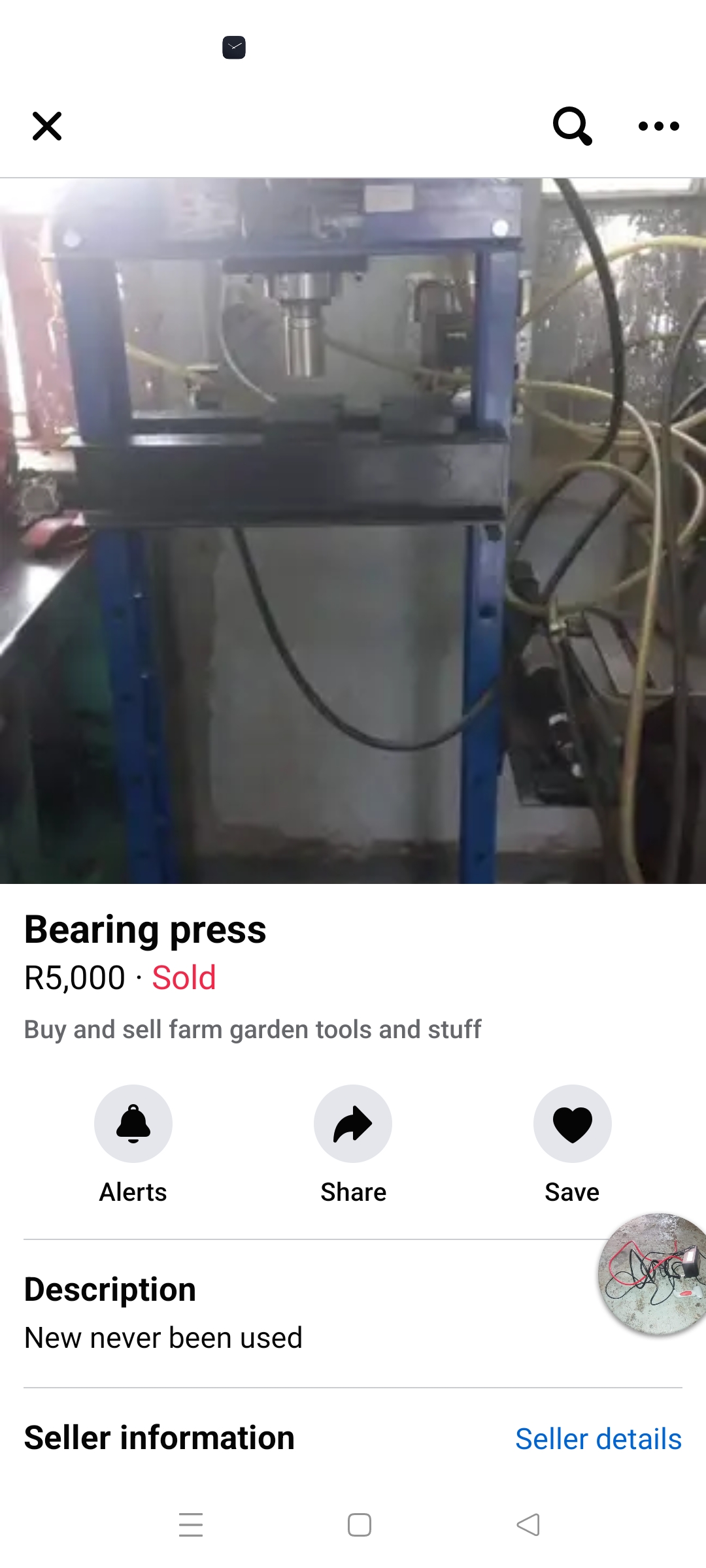Viewport: 706px width, 1568px height.
Task: Open the buy and sell group link
Action: tap(252, 1030)
